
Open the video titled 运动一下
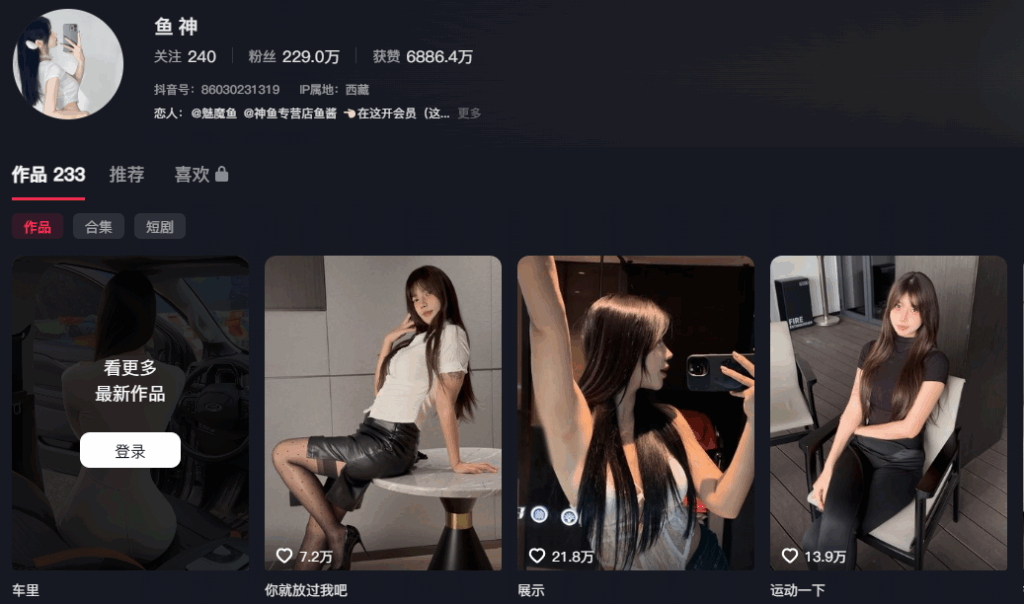click(x=888, y=413)
